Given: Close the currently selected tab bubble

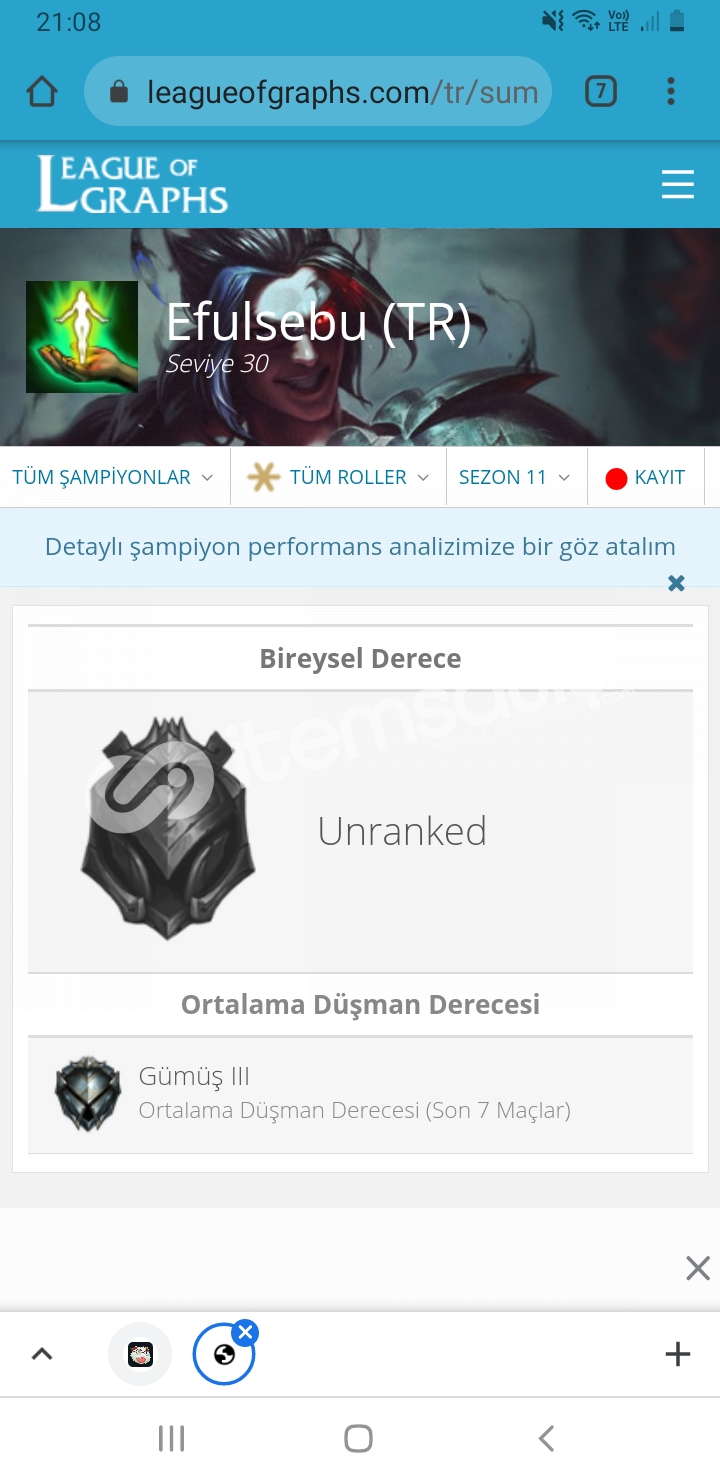Looking at the screenshot, I should (x=245, y=1332).
